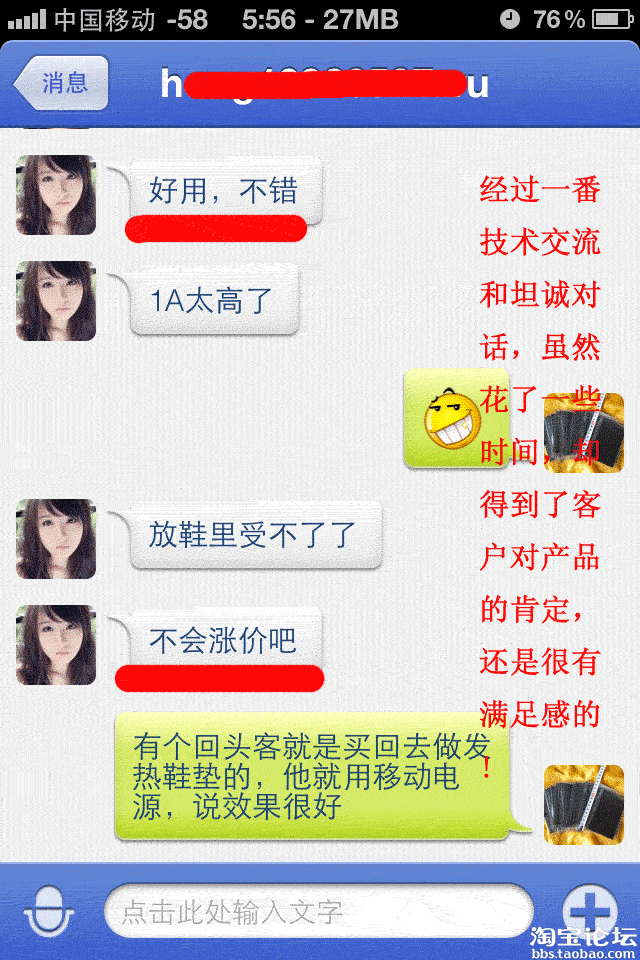Open avatar beside the 放鞋里受不了了 message
Viewport: 640px width, 960px height.
click(56, 539)
